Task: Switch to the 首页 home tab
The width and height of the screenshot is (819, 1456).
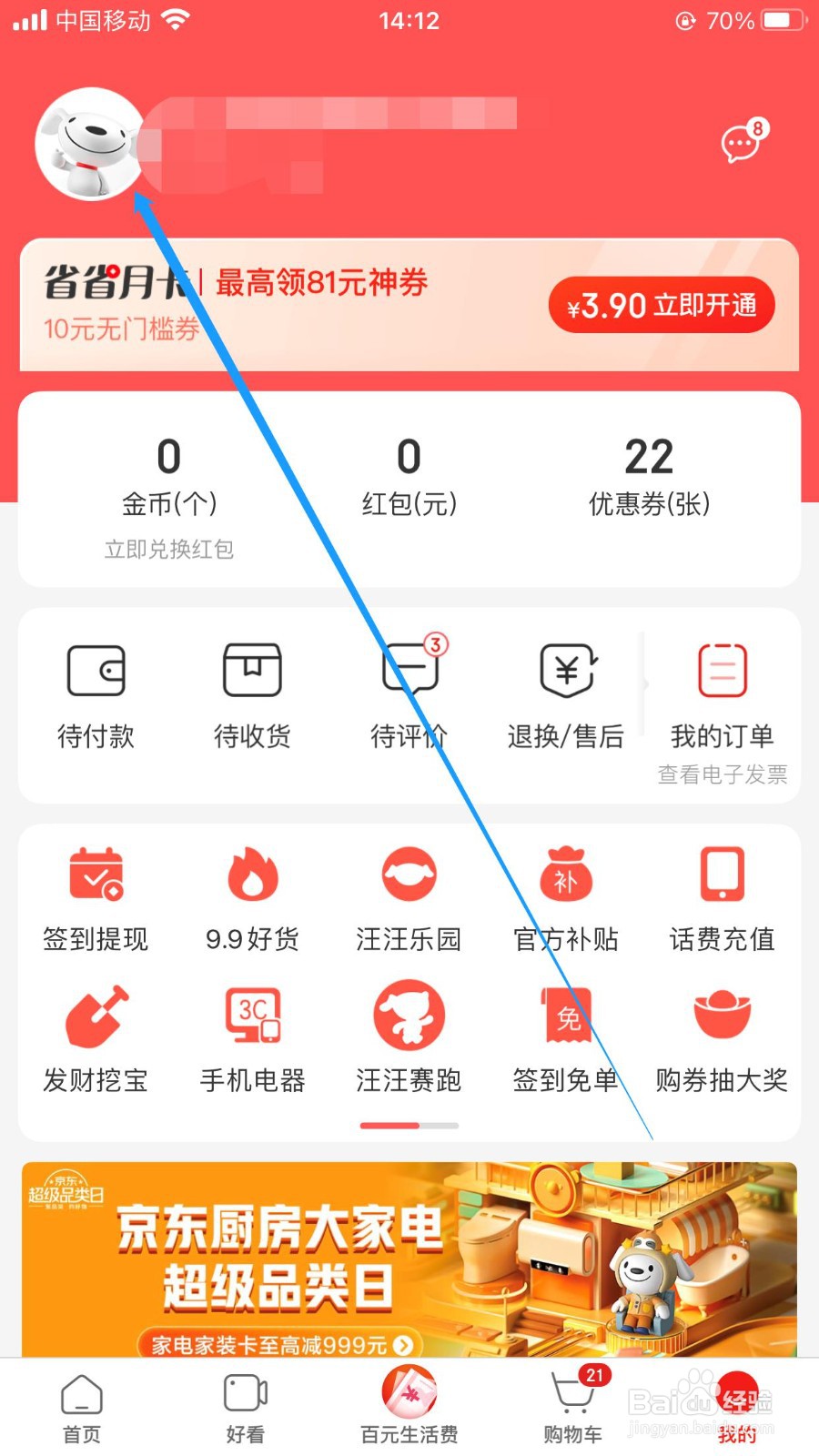Action: [x=82, y=1406]
